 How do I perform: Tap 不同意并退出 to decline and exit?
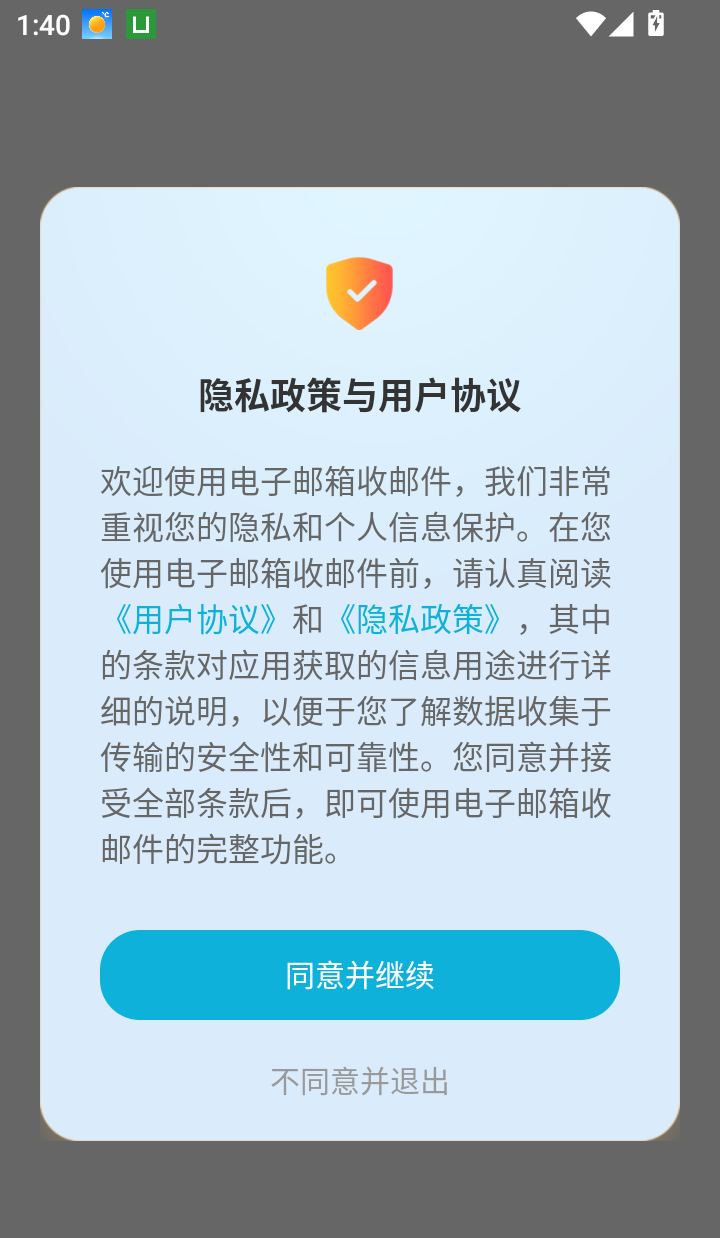(360, 1082)
